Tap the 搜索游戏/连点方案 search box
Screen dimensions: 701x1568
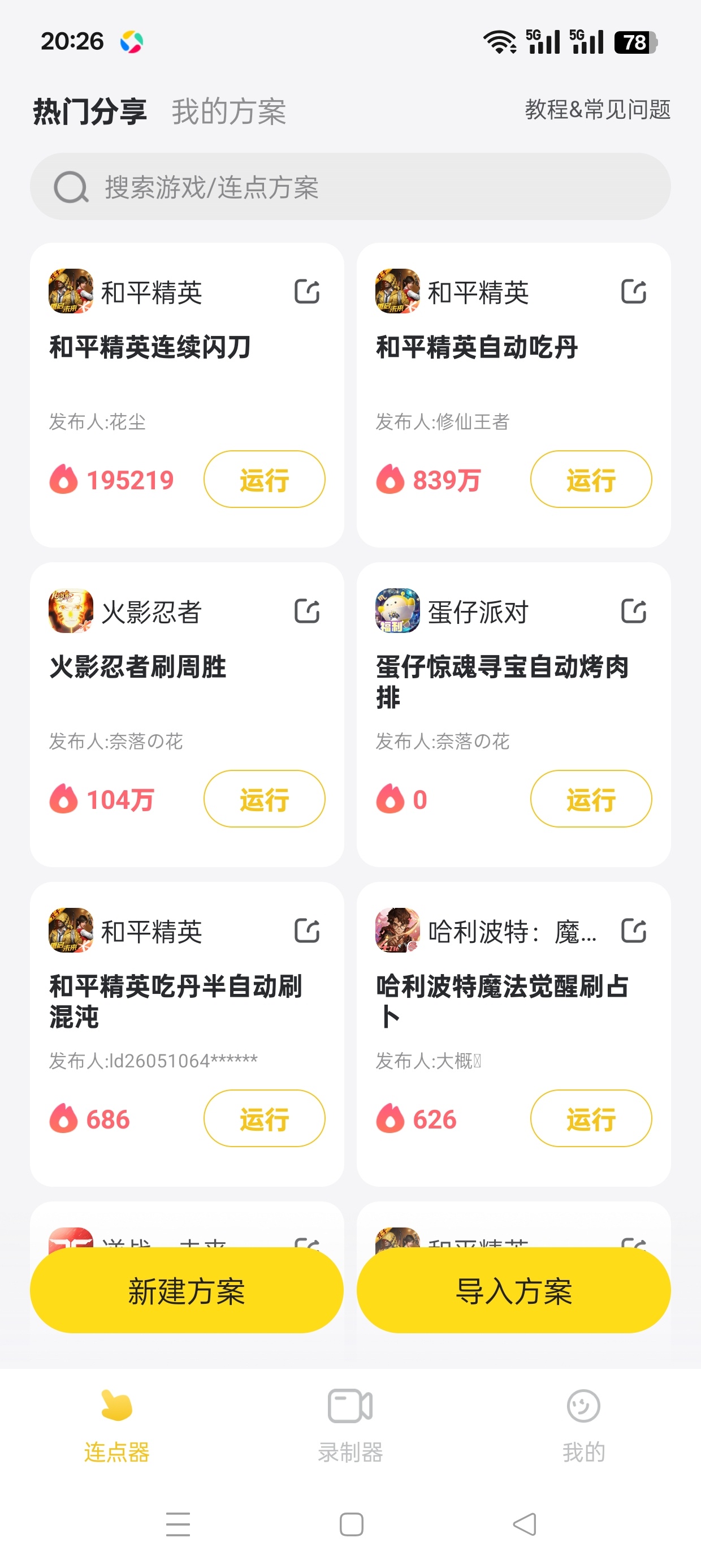[x=350, y=186]
